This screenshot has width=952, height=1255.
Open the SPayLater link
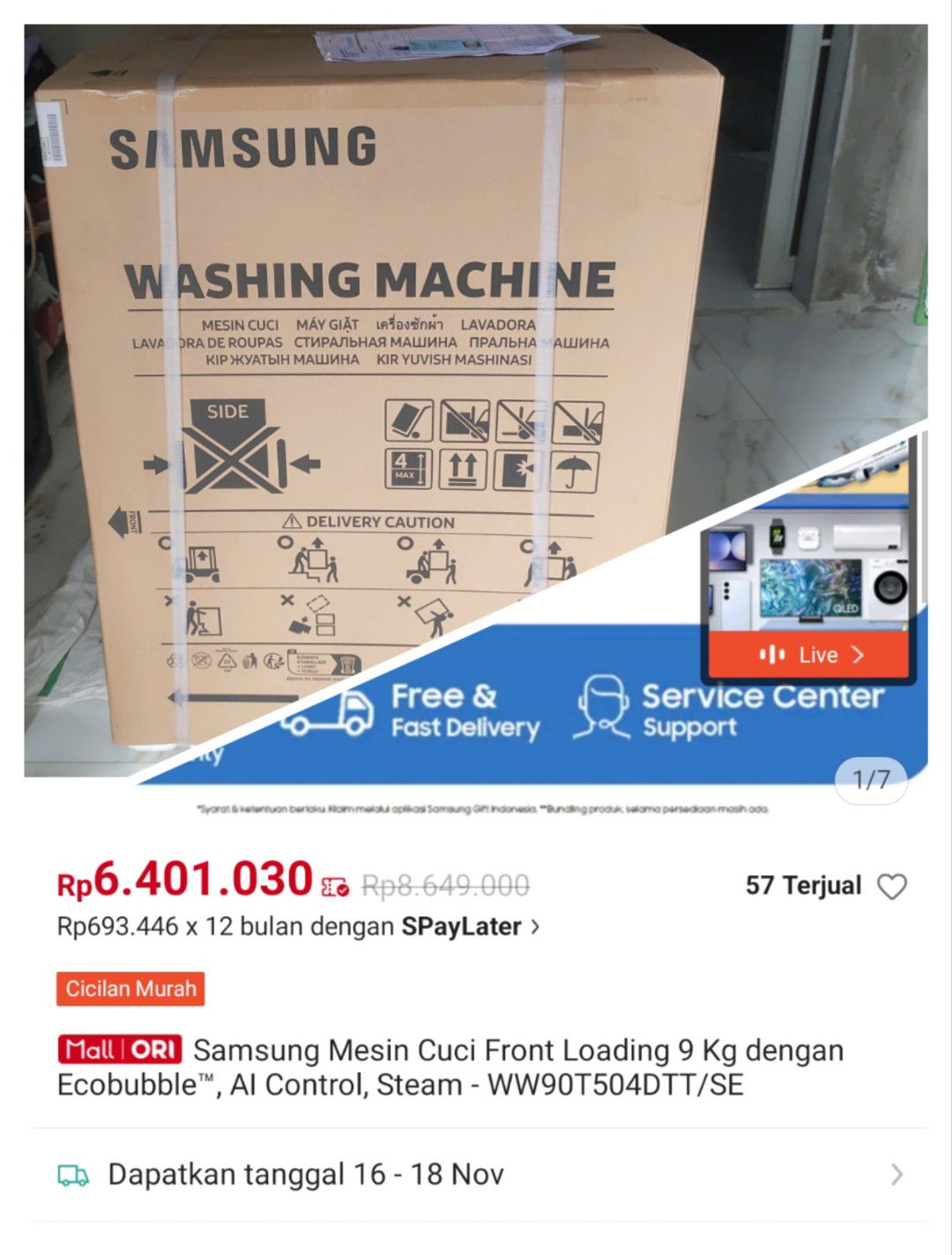pyautogui.click(x=460, y=926)
